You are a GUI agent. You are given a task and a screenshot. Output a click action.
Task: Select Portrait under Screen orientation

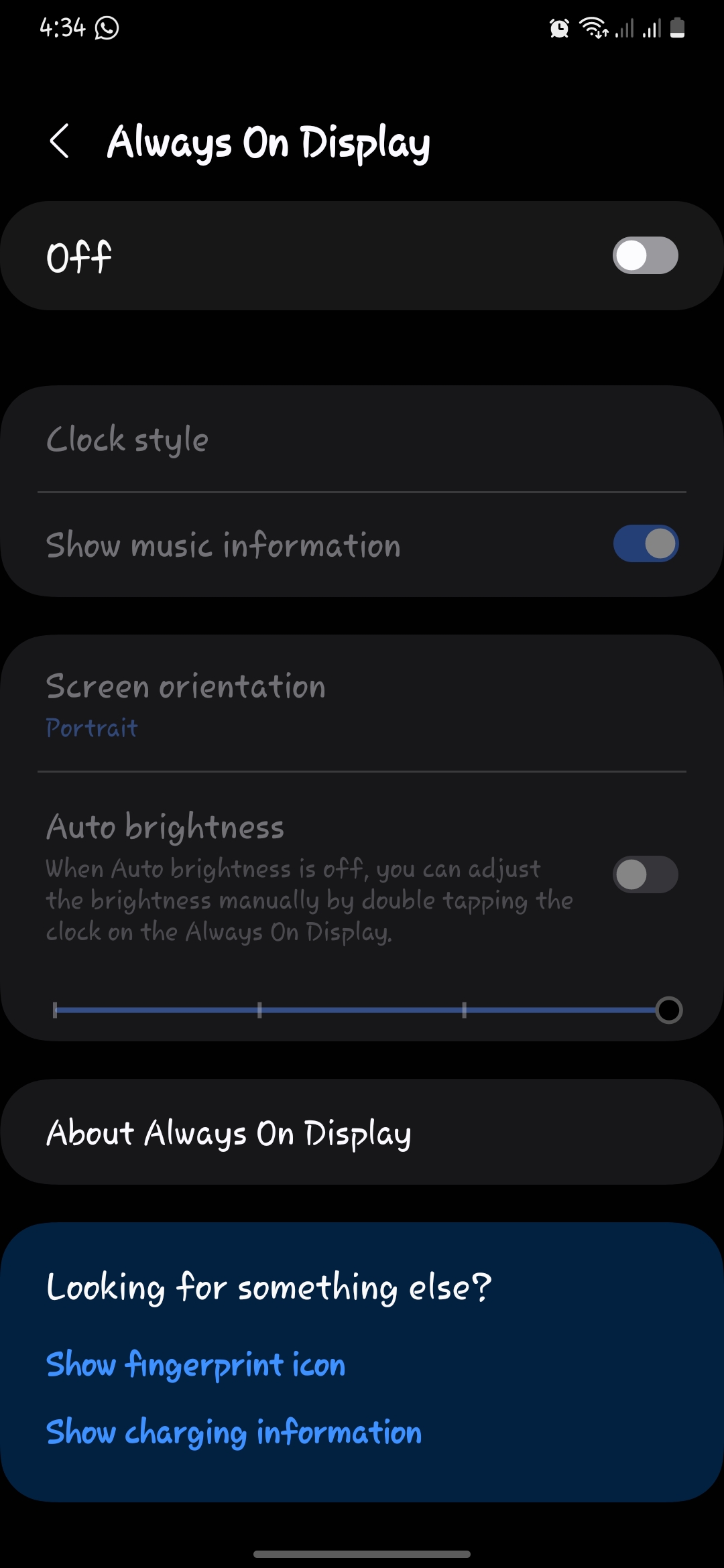pos(91,728)
